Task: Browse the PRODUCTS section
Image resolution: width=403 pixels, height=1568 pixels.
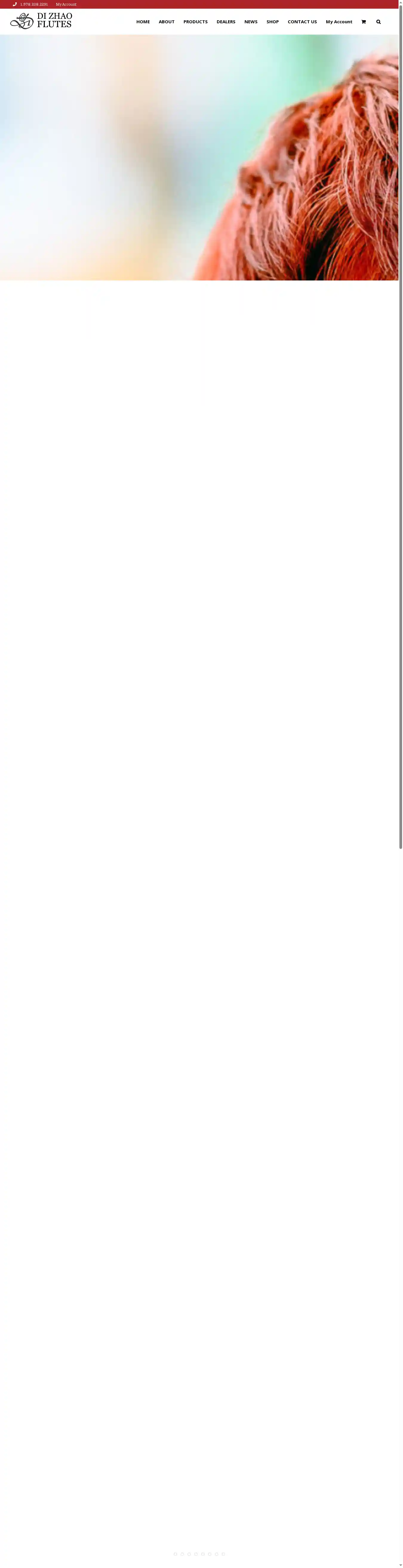Action: 196,22
